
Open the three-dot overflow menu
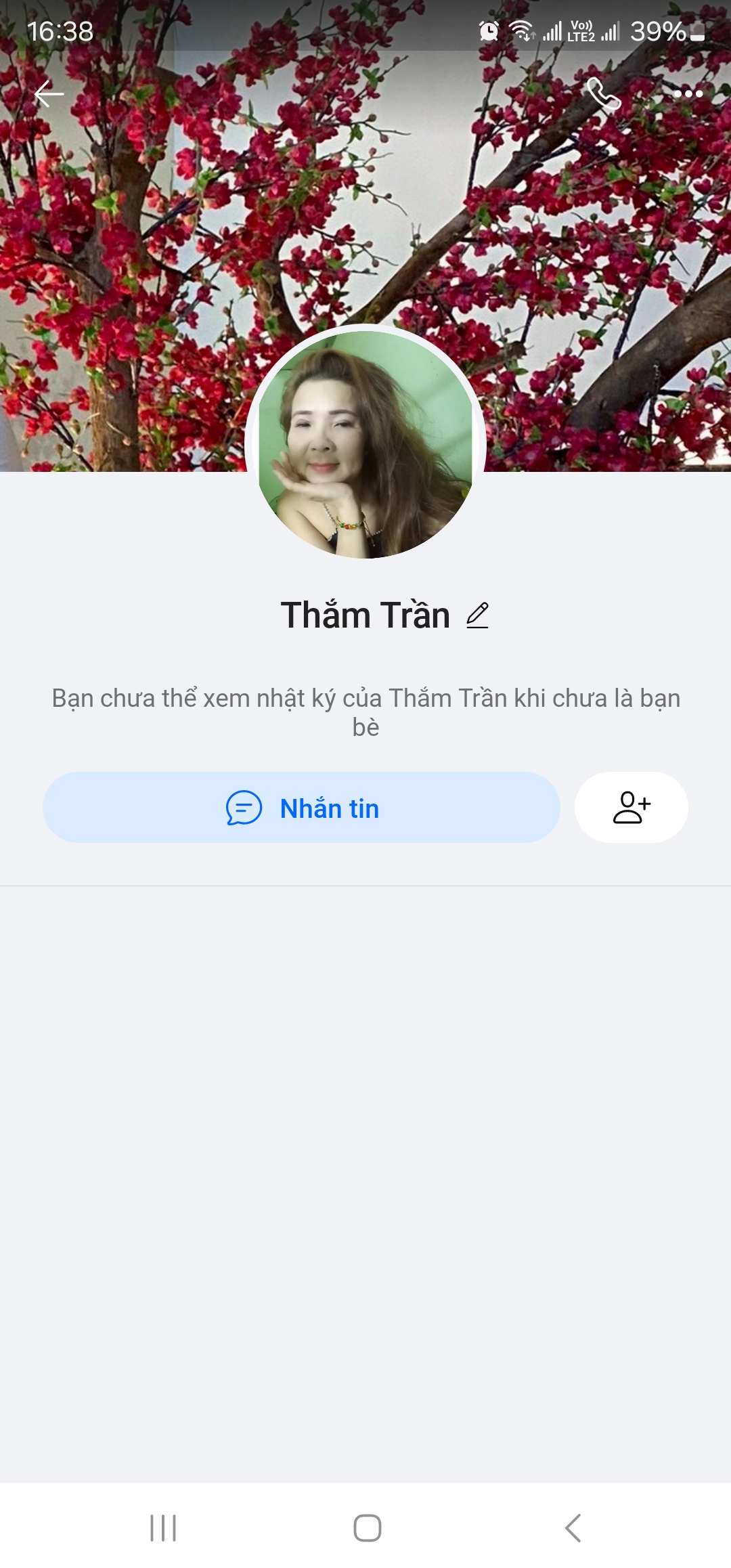(x=688, y=93)
